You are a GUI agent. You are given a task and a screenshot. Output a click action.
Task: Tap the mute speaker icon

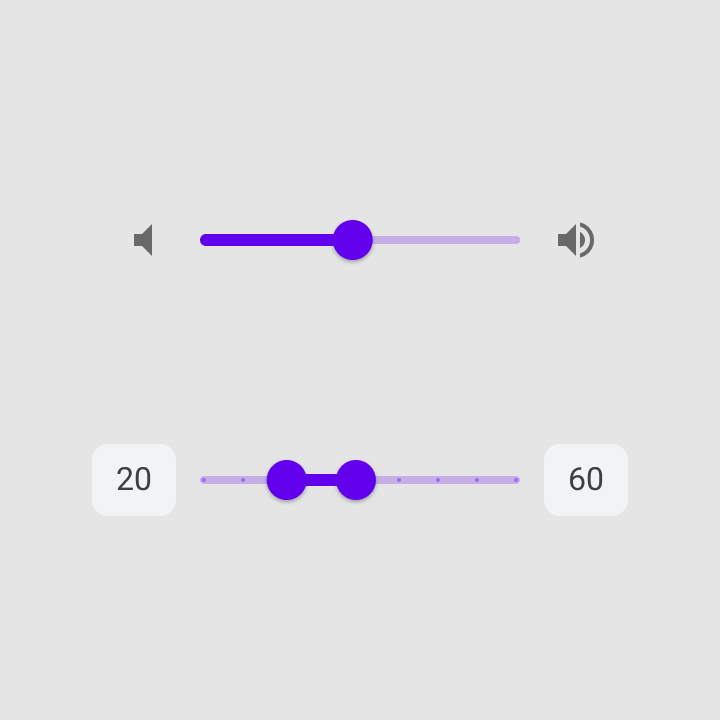click(144, 240)
